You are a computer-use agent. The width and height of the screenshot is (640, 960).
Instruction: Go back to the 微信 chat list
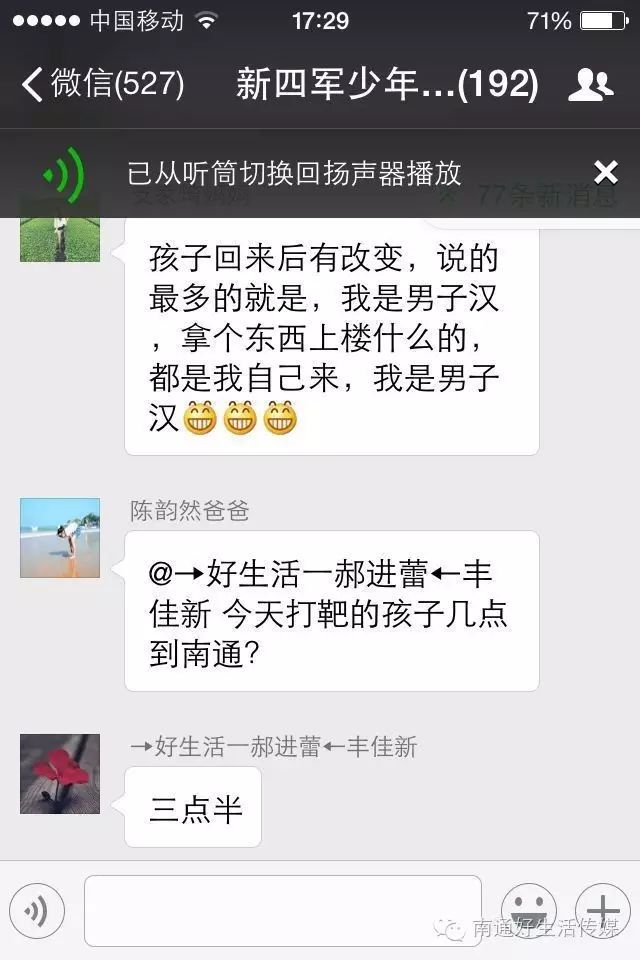coord(102,84)
